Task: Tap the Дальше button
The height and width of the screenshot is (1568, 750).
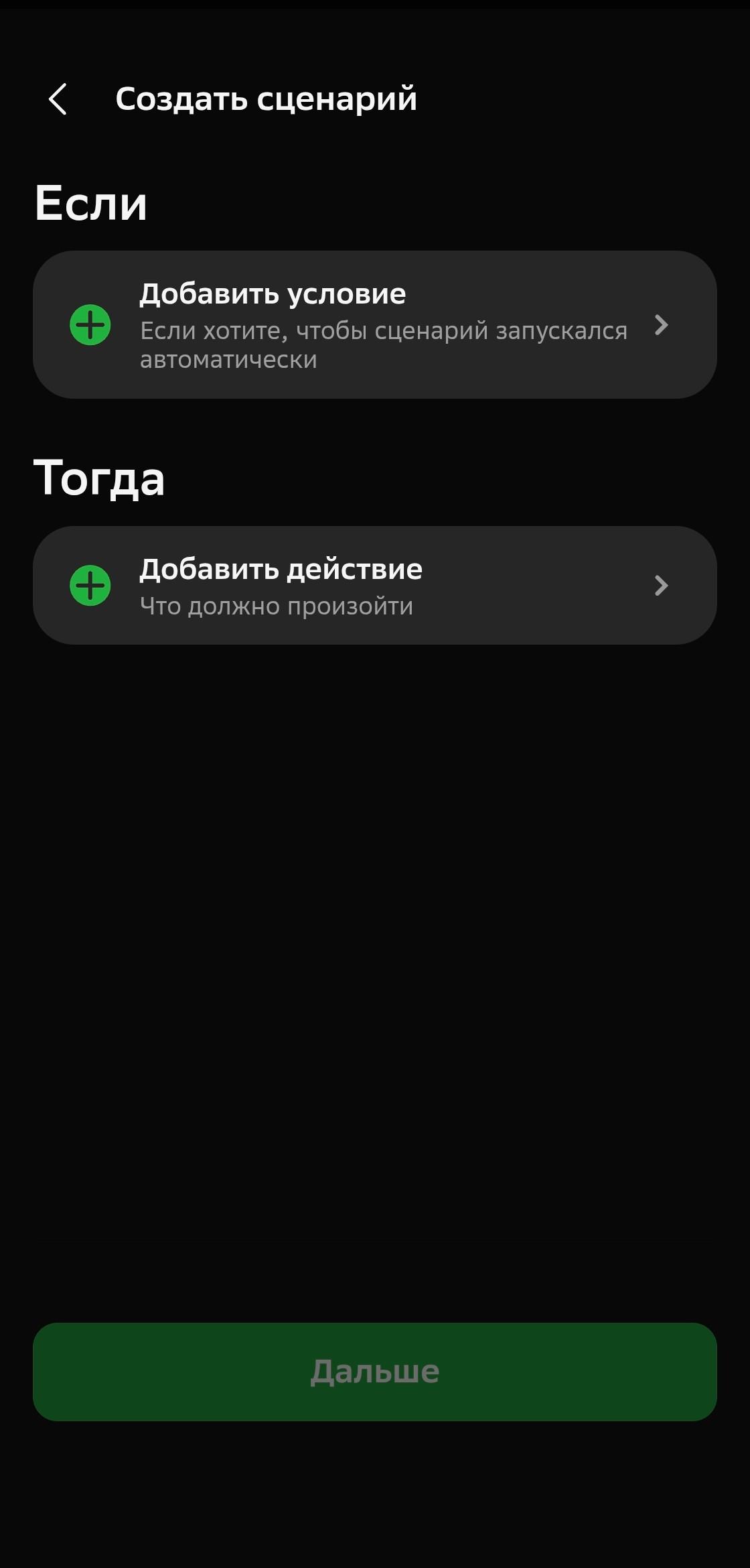Action: tap(375, 1372)
